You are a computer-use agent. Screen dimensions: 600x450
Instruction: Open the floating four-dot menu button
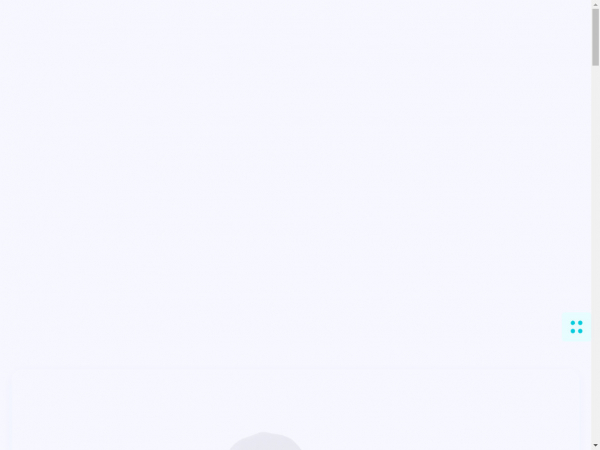click(x=576, y=327)
